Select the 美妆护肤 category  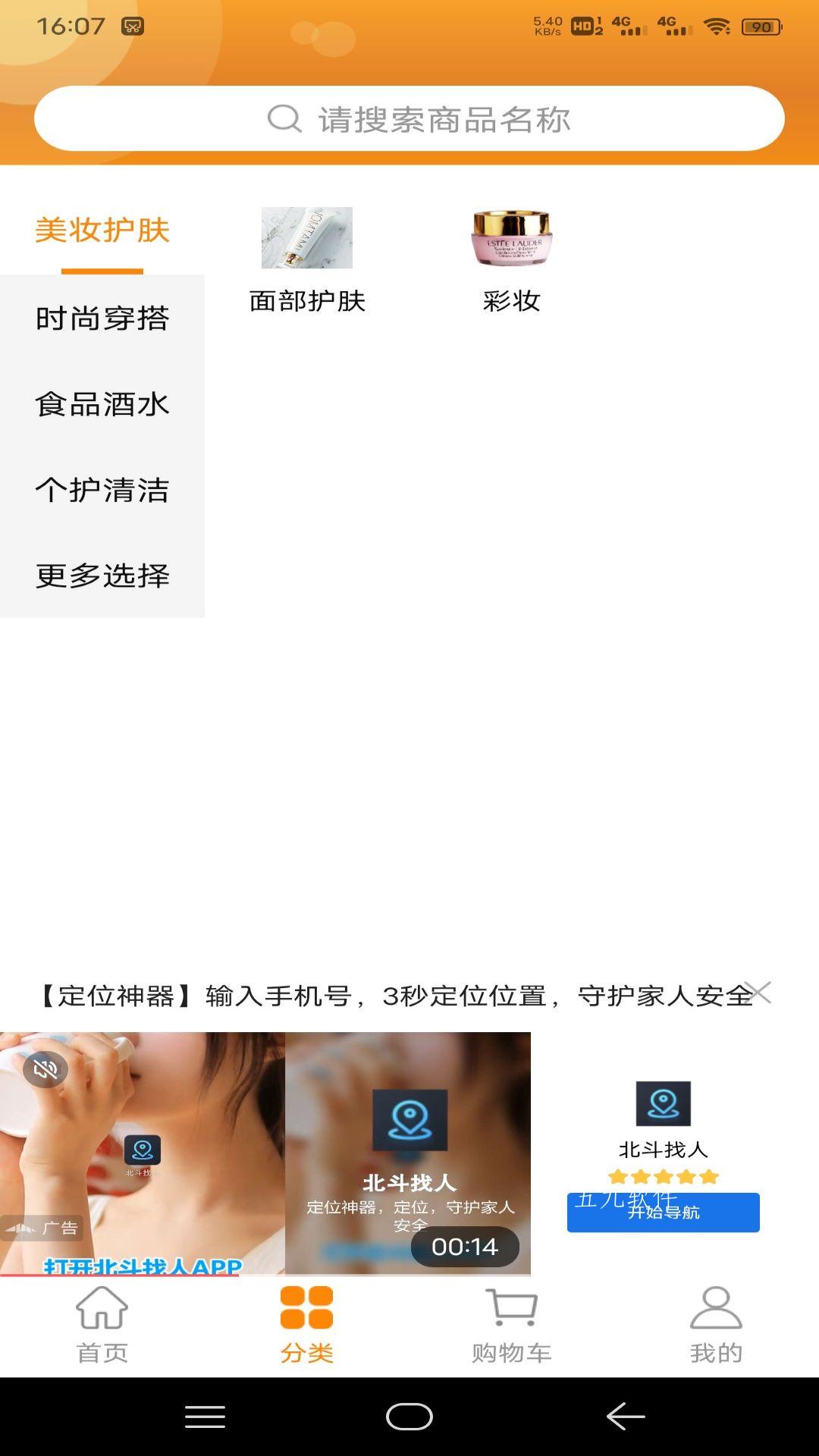pyautogui.click(x=102, y=230)
